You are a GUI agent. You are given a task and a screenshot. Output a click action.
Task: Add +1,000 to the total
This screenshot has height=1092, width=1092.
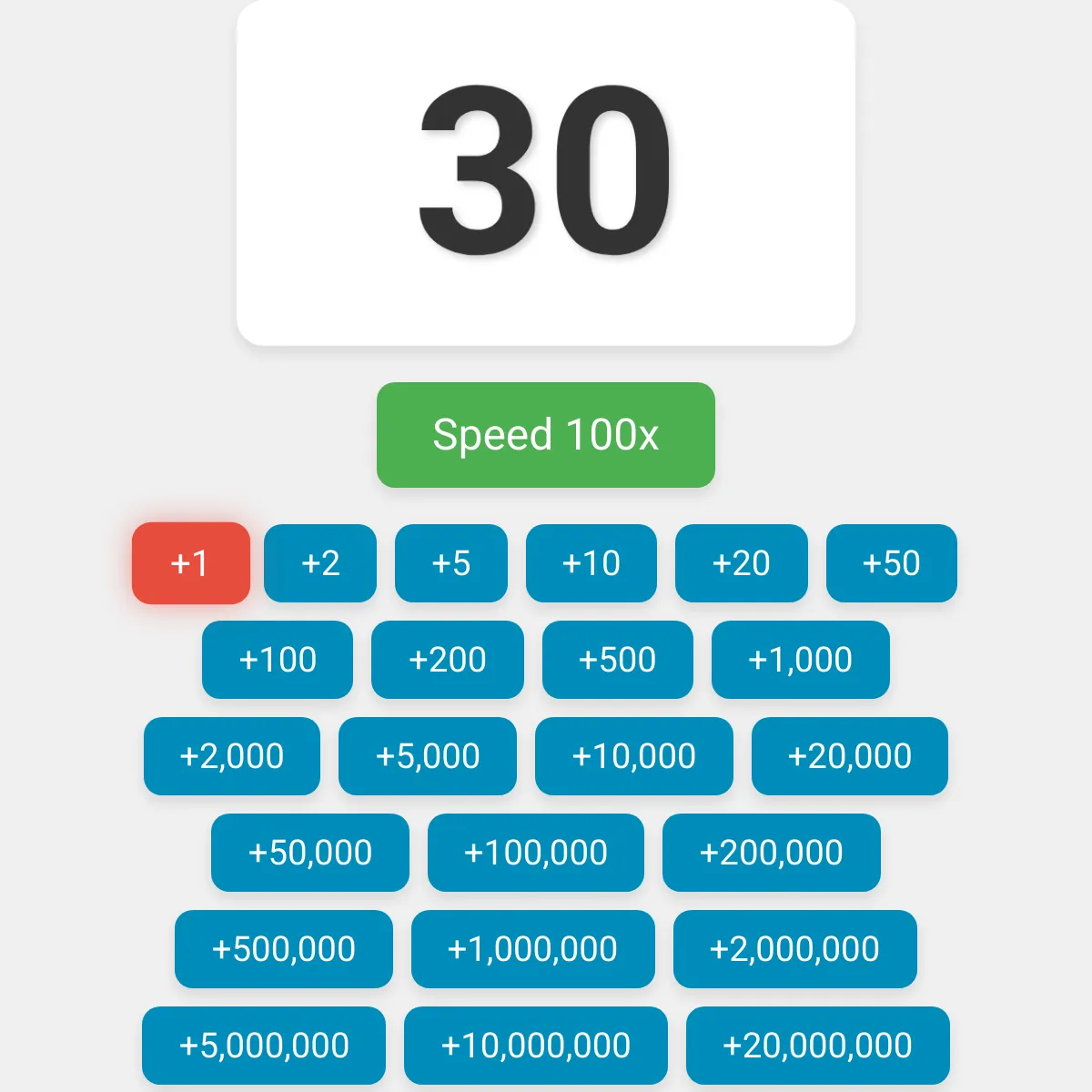[x=801, y=660]
